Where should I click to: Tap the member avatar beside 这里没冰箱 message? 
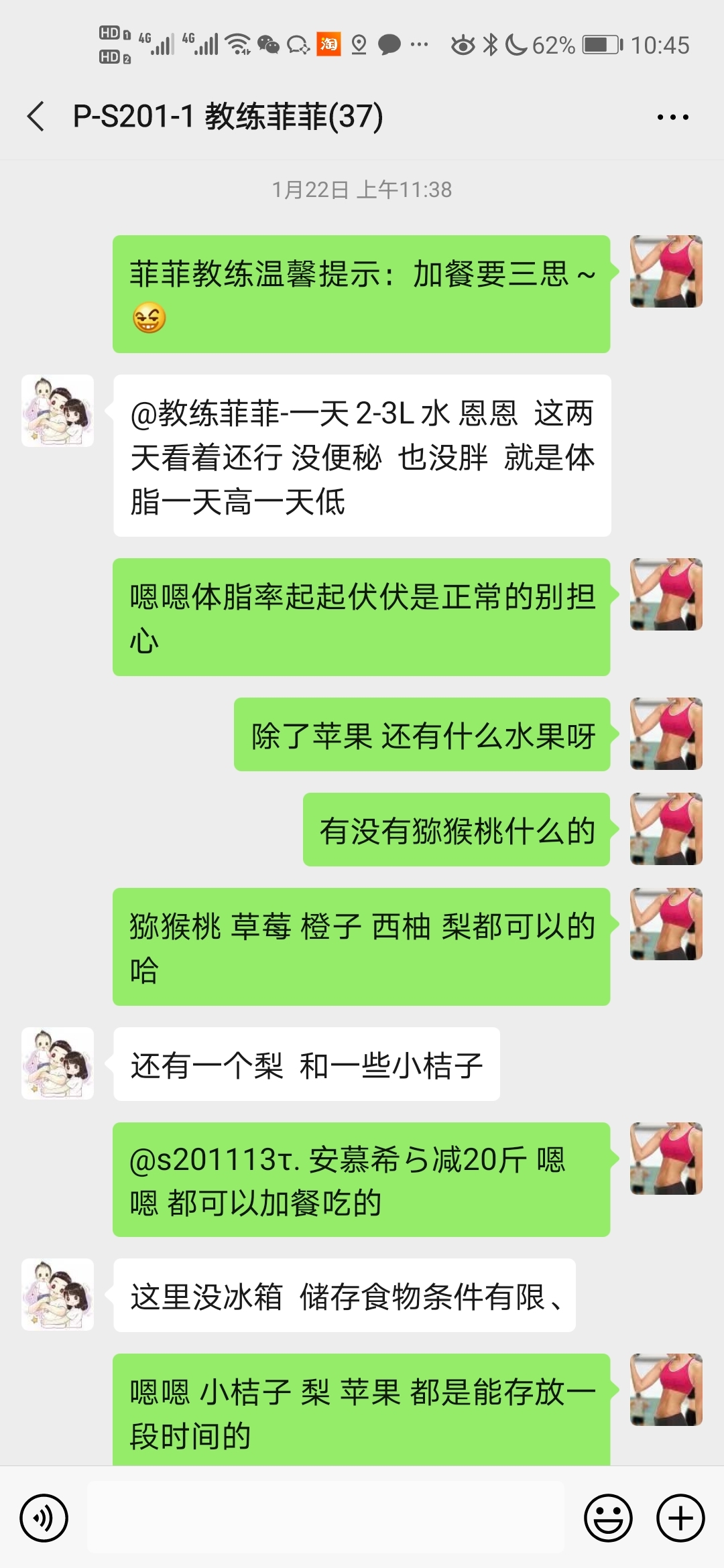tap(58, 1295)
